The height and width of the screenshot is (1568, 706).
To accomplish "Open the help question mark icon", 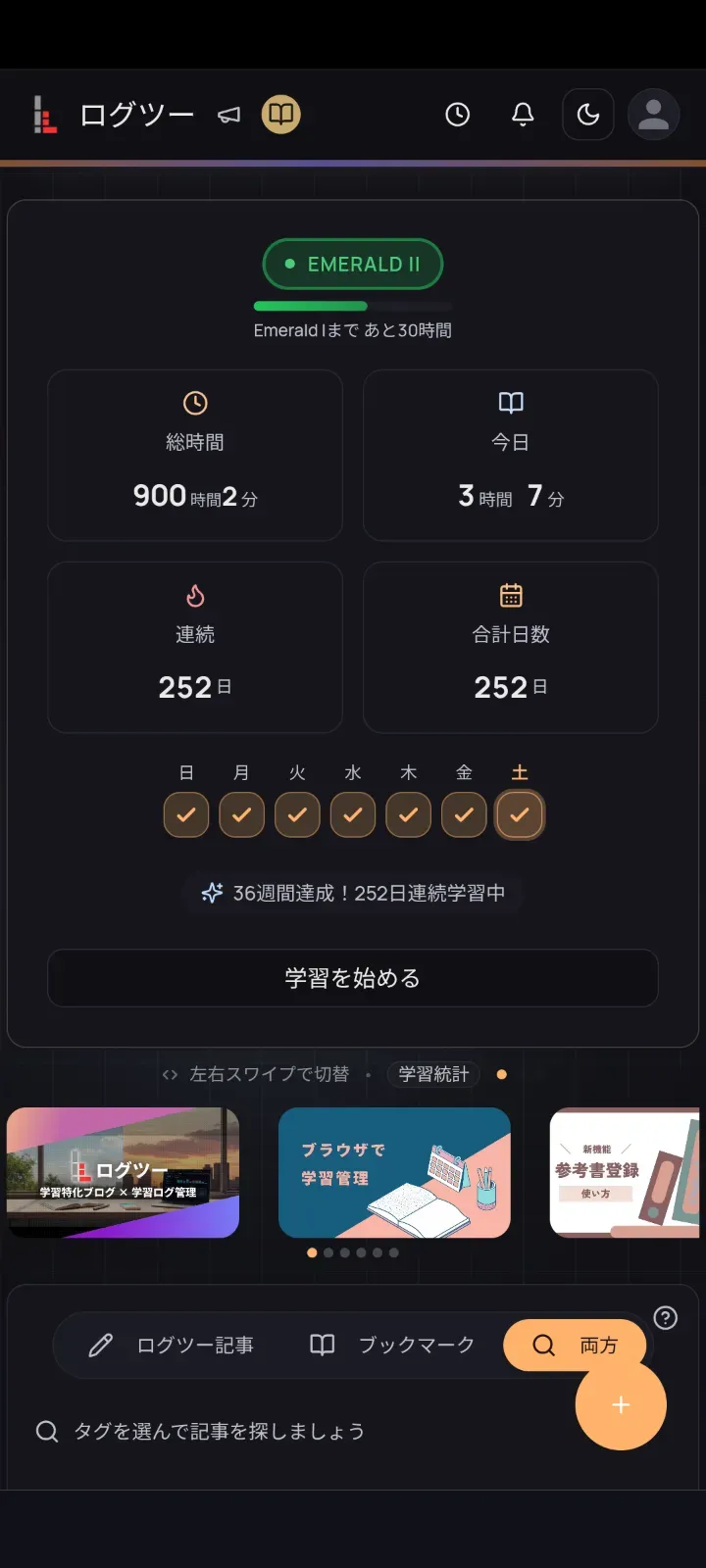I will tap(666, 1318).
